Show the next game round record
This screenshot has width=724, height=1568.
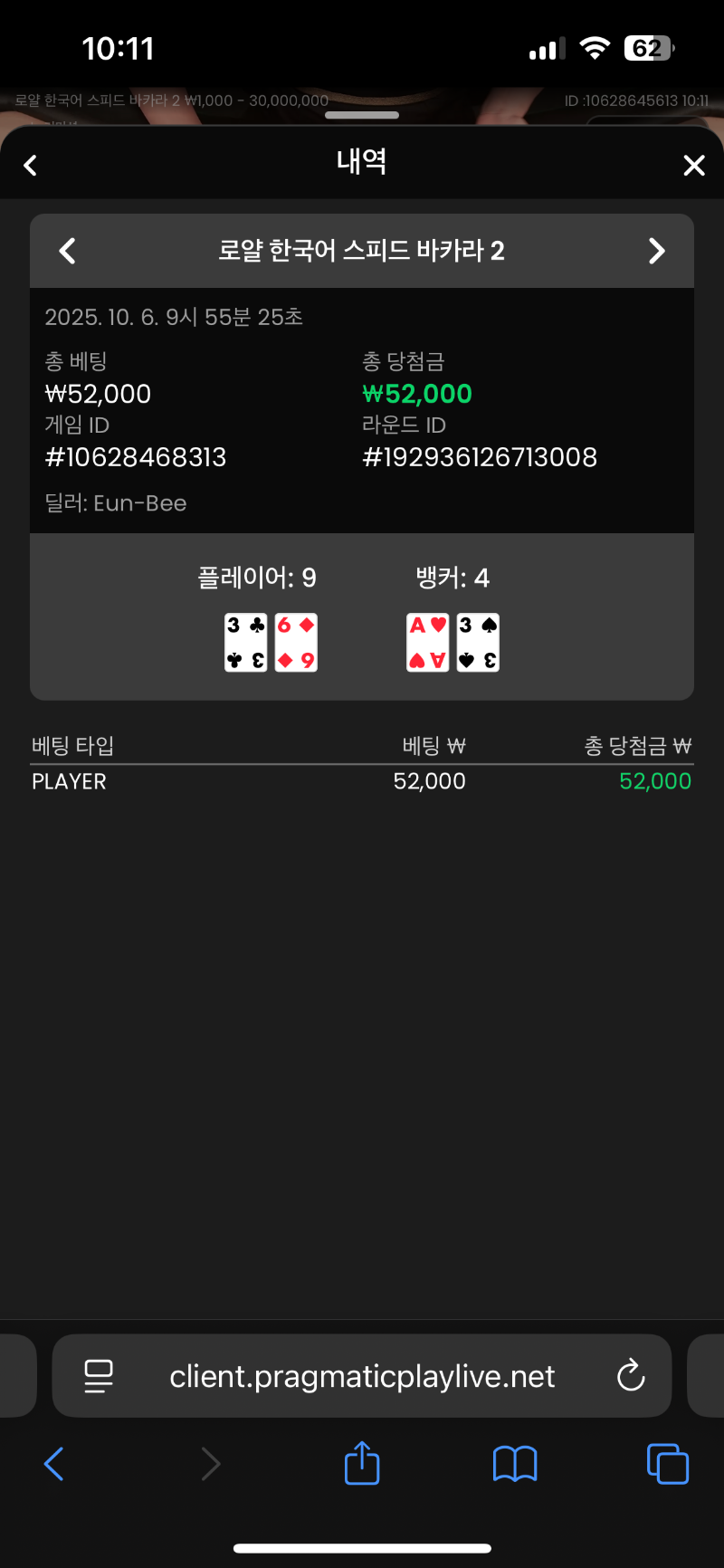click(x=657, y=251)
